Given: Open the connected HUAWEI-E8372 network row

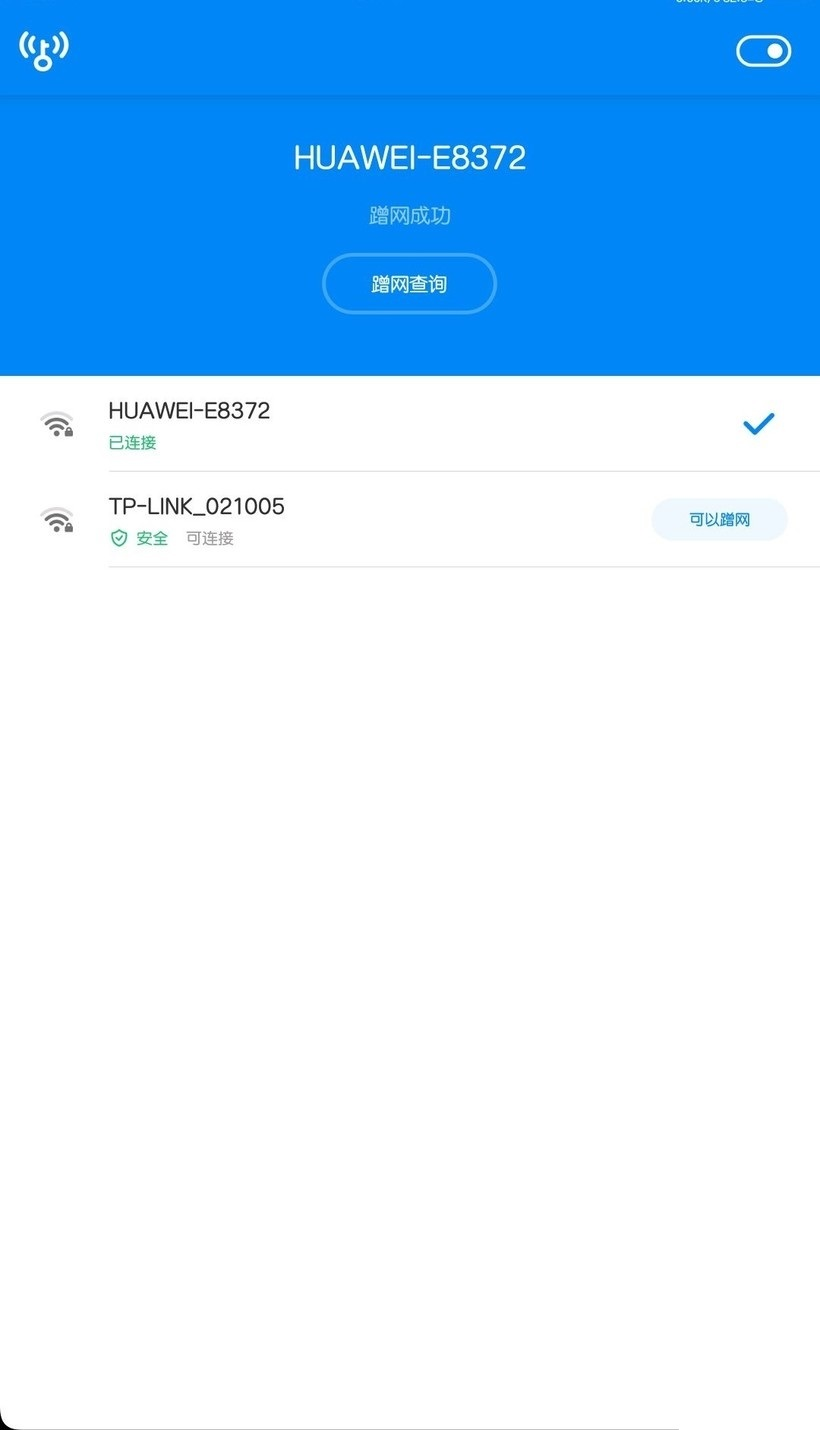Looking at the screenshot, I should (410, 424).
